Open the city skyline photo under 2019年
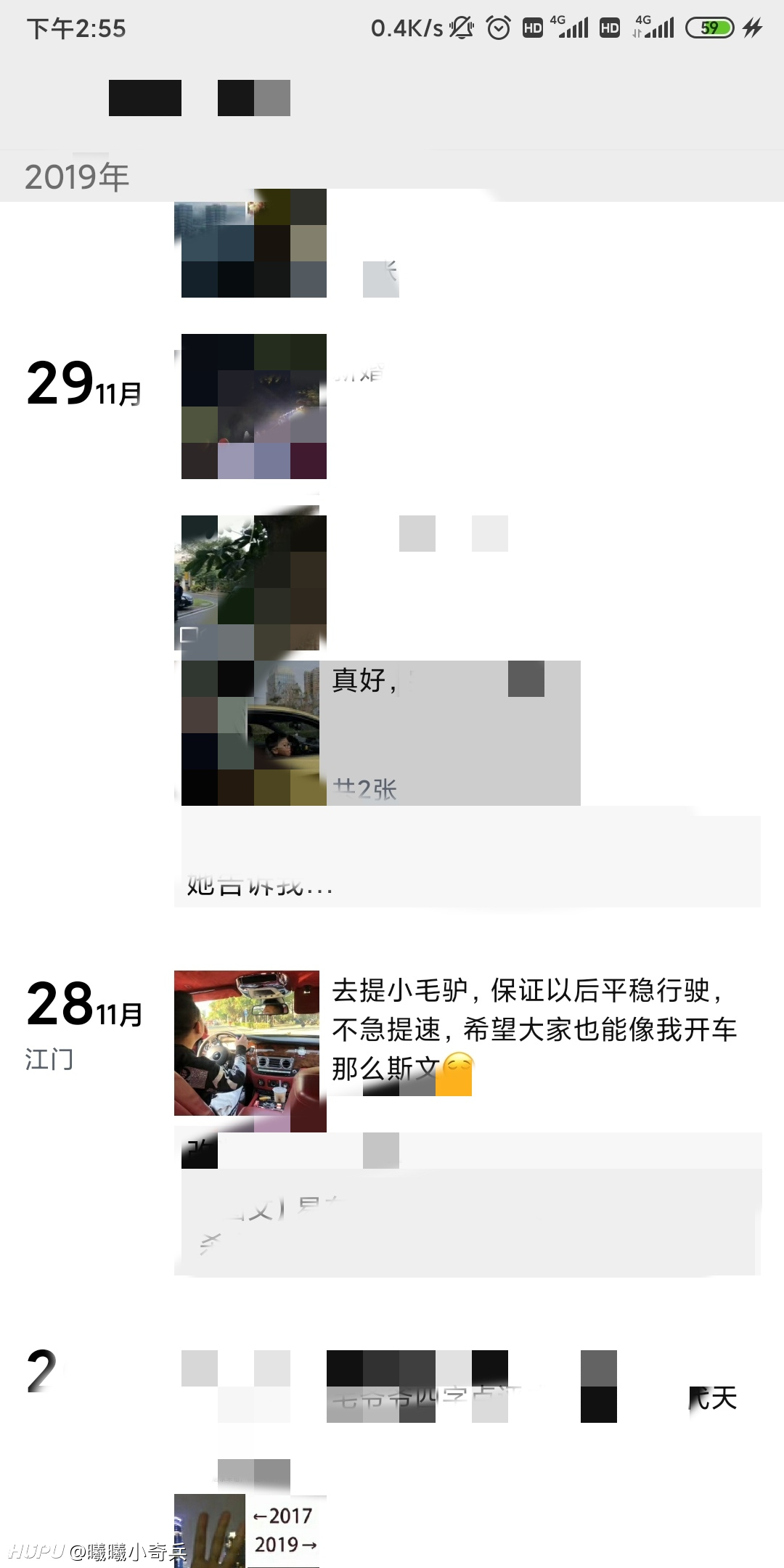 pyautogui.click(x=250, y=243)
